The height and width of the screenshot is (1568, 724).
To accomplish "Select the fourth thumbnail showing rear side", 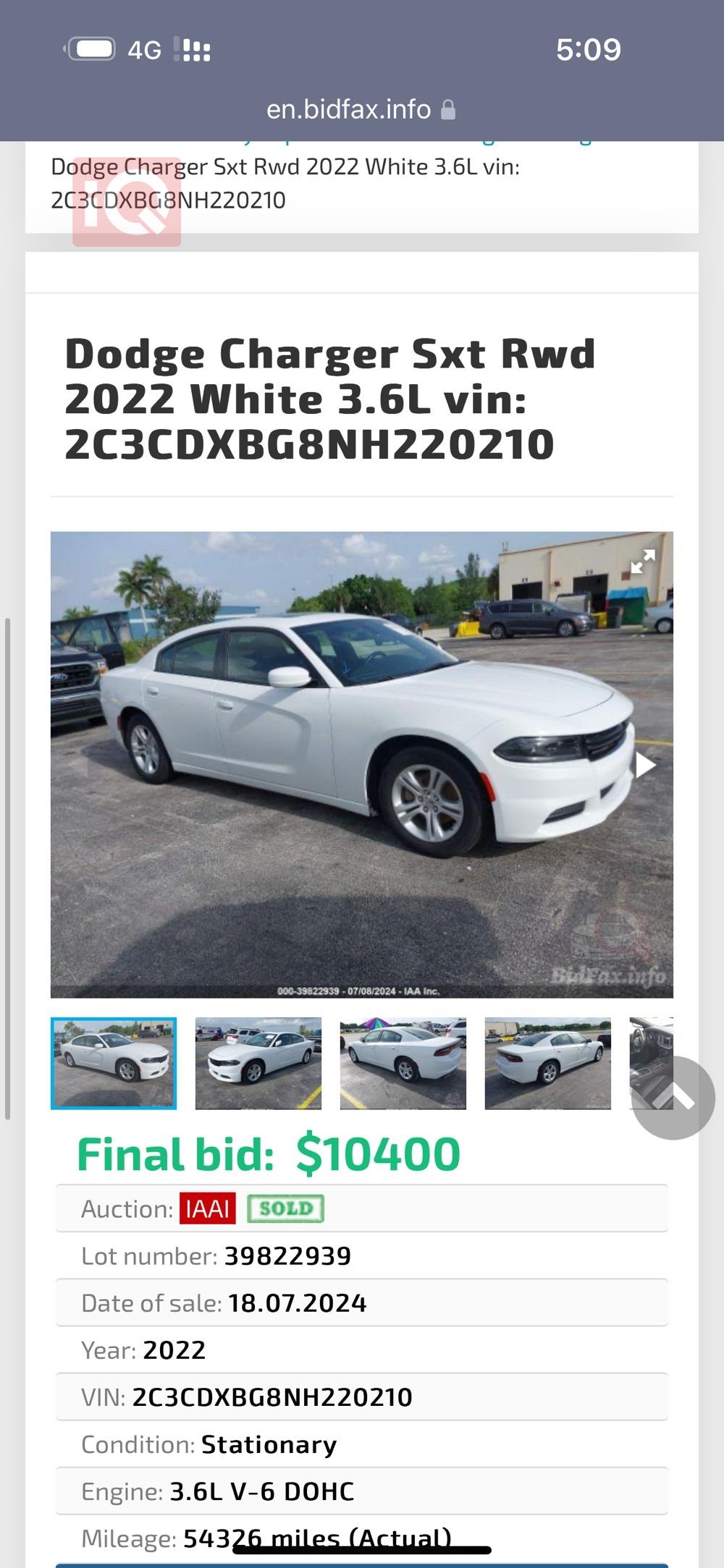I will tap(548, 1063).
